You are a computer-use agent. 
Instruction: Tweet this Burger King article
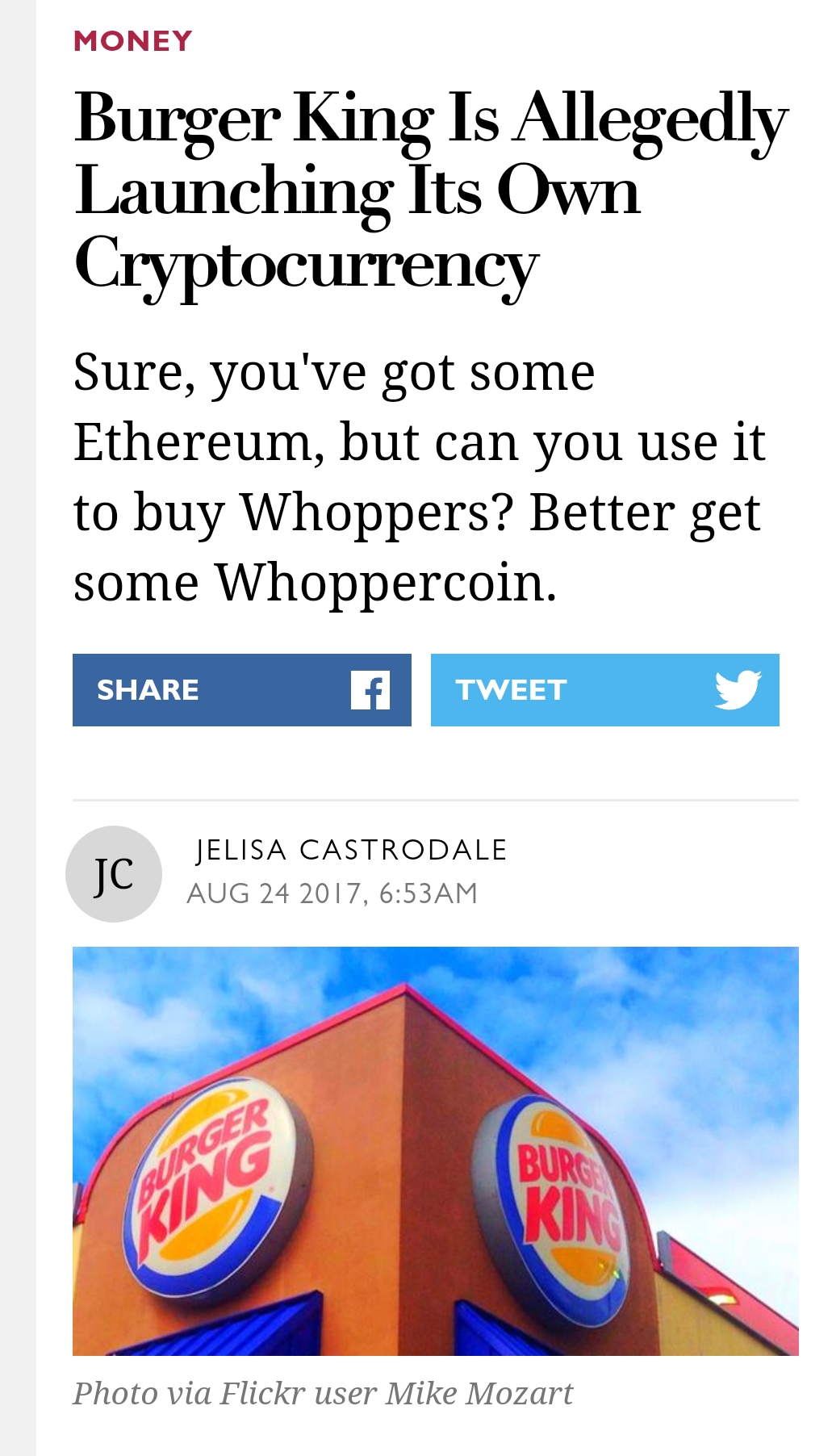click(604, 690)
